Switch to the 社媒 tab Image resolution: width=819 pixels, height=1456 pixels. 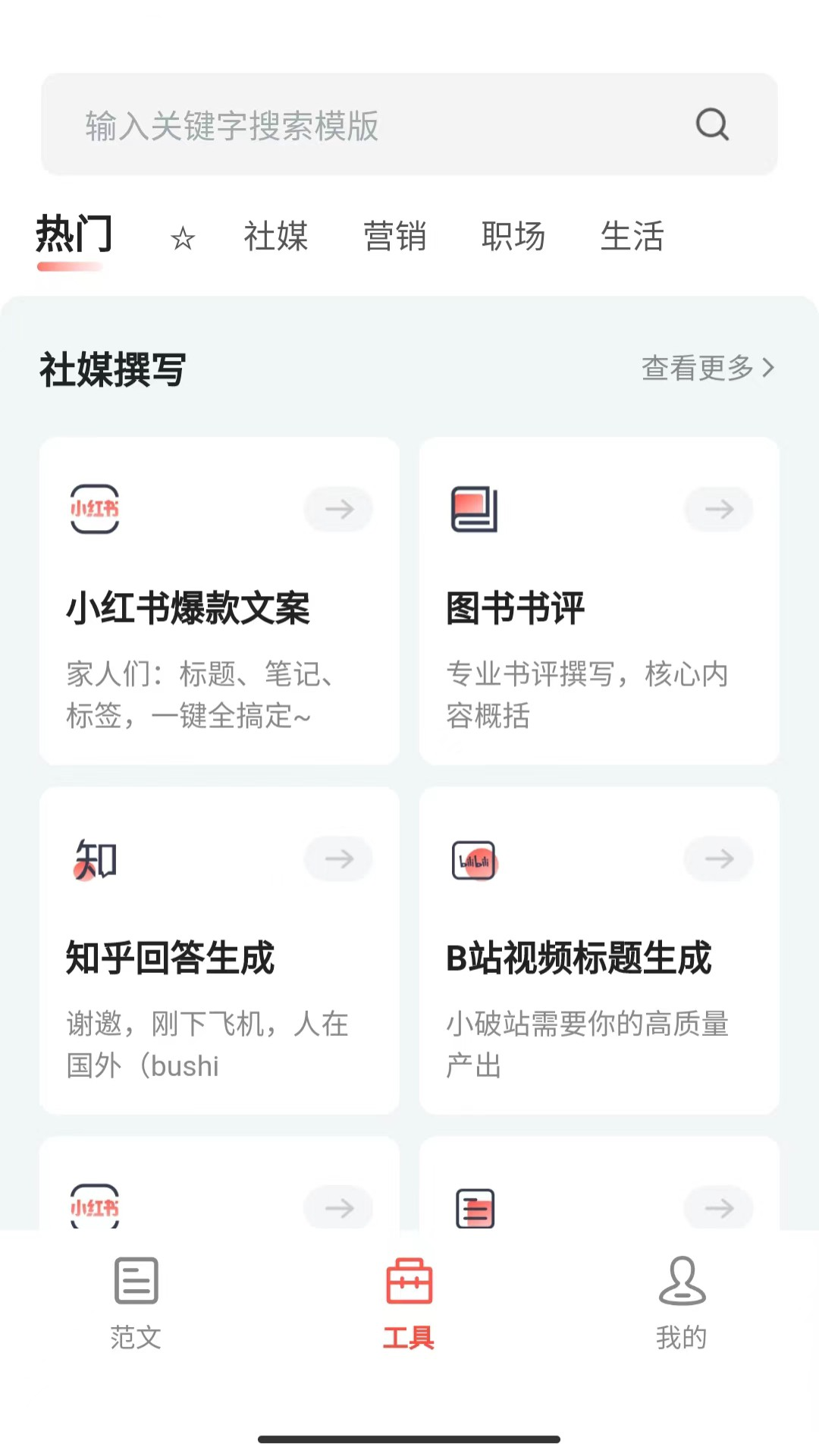[x=276, y=237]
